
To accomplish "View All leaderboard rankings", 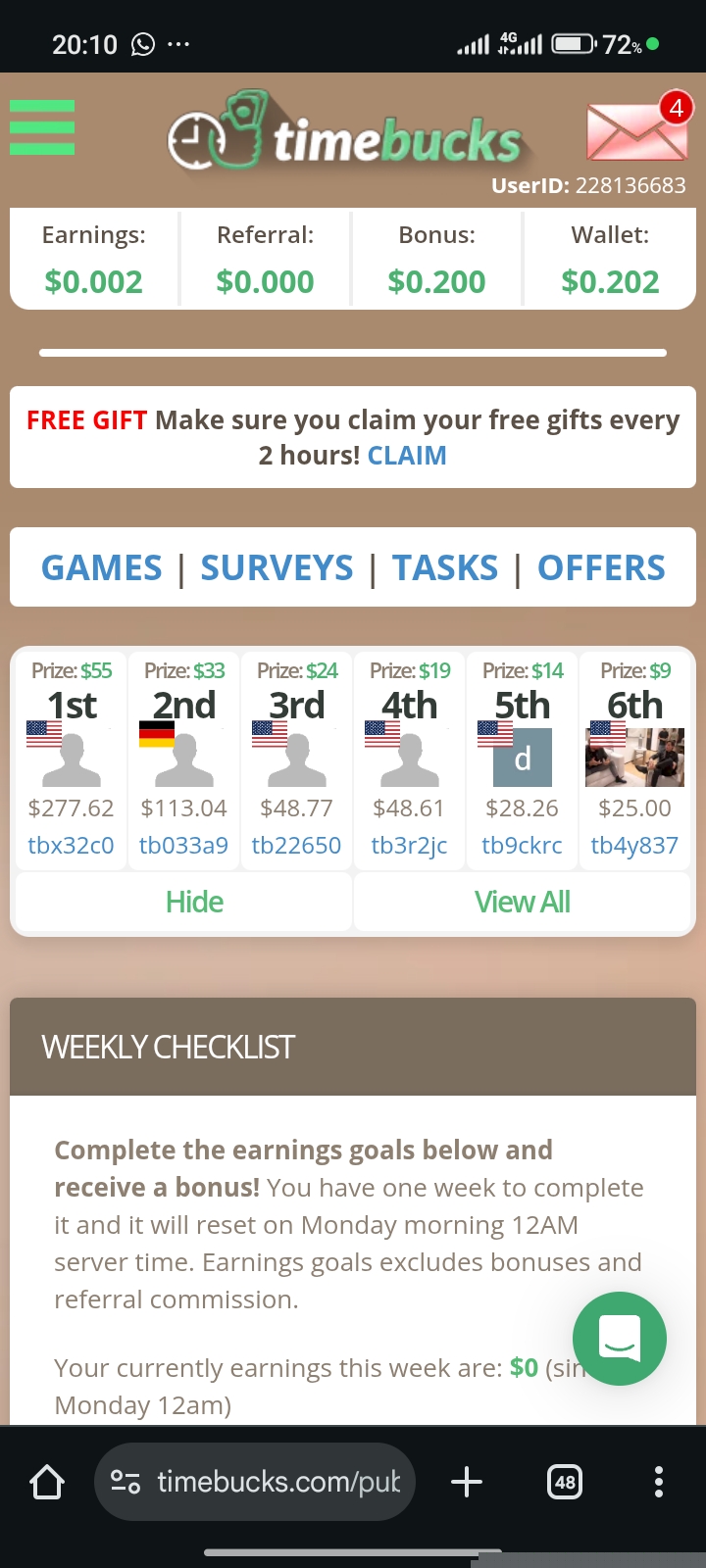I will point(522,902).
